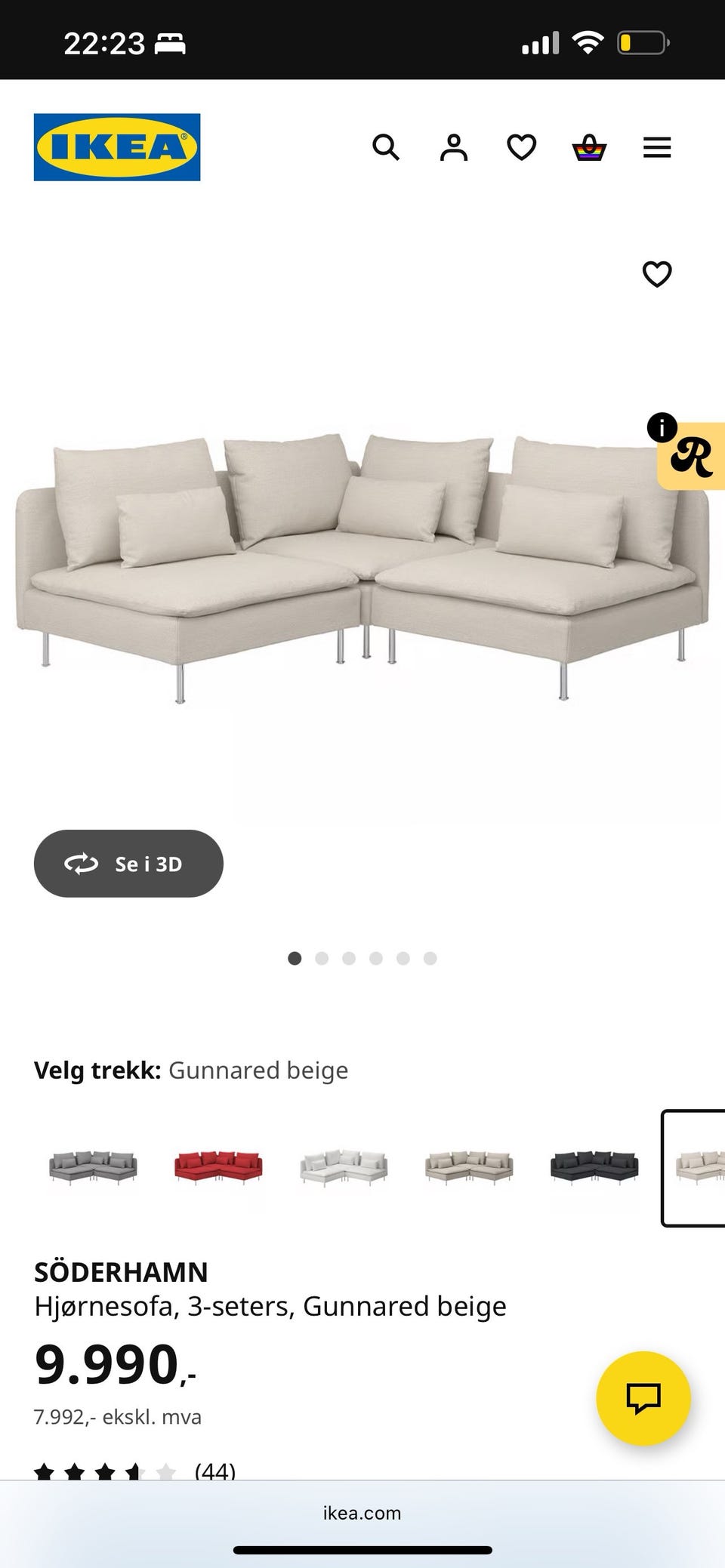Open the shopping bag

(x=588, y=147)
